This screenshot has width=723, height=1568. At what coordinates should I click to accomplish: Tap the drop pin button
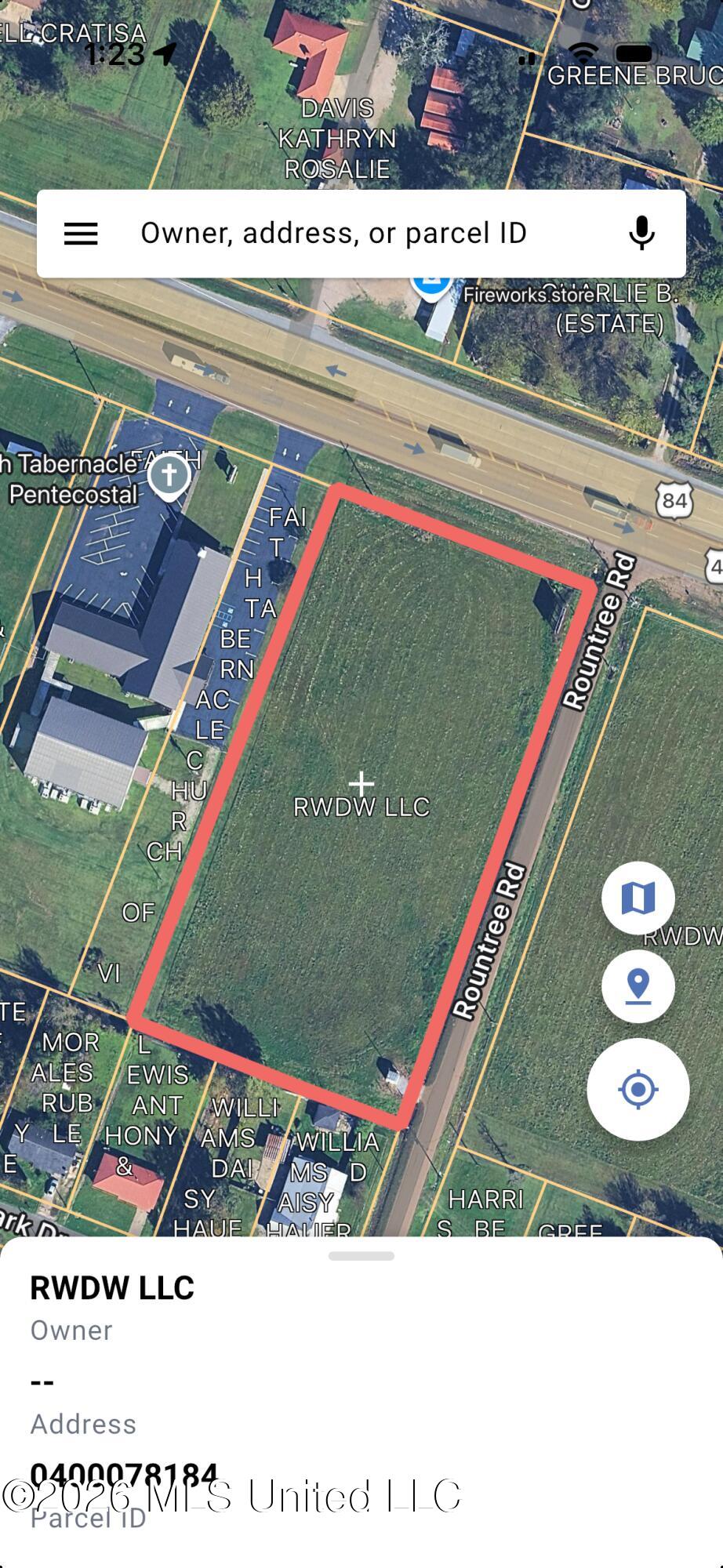[x=638, y=986]
